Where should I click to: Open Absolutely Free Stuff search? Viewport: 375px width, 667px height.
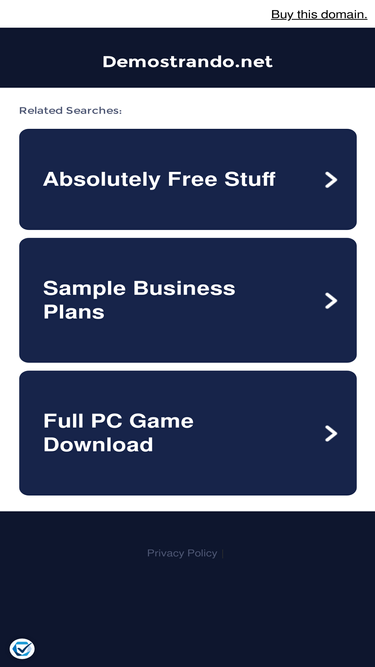click(188, 179)
